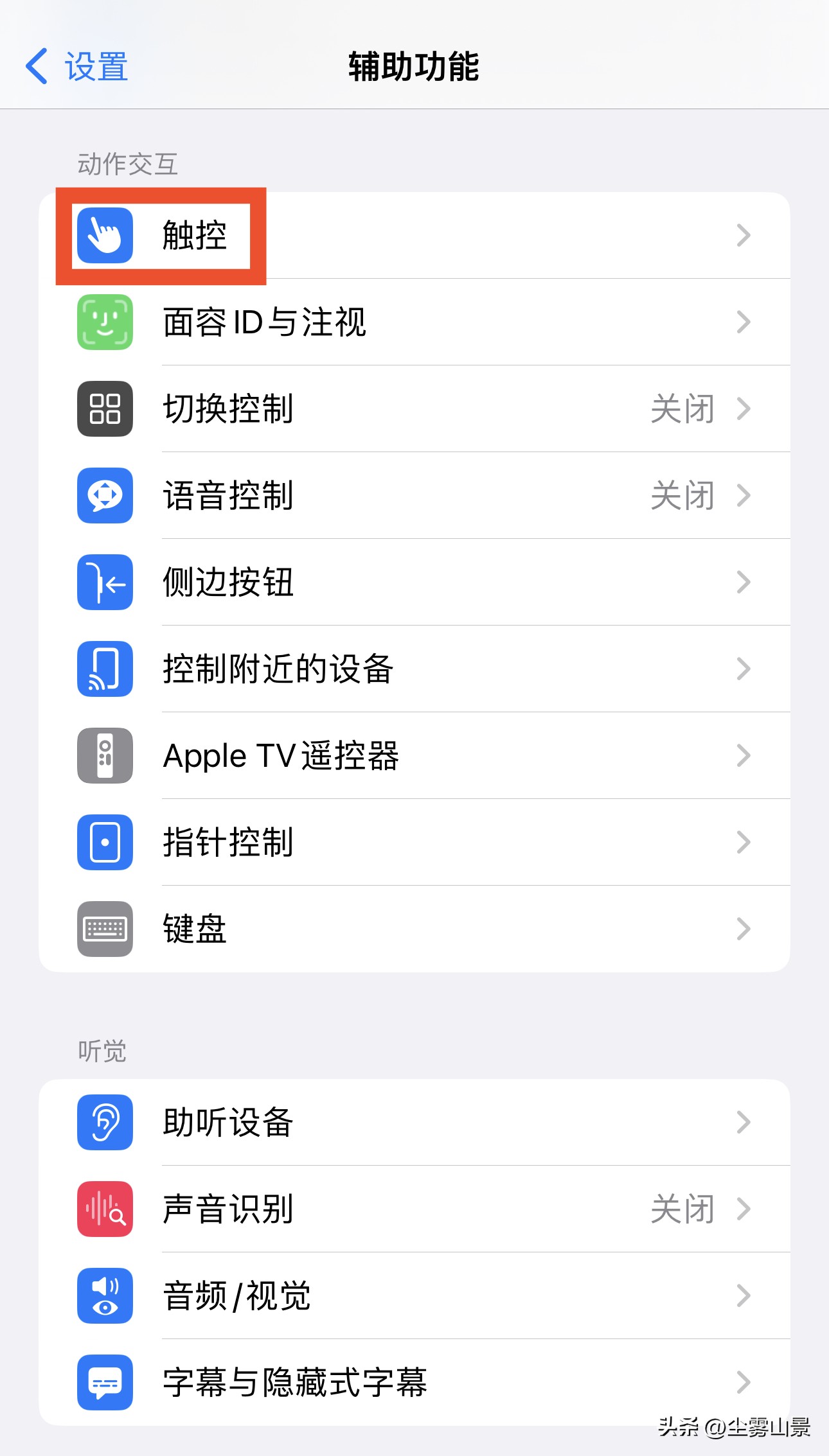Select the Control Nearby Devices phone icon
Image resolution: width=829 pixels, height=1456 pixels.
click(x=104, y=669)
